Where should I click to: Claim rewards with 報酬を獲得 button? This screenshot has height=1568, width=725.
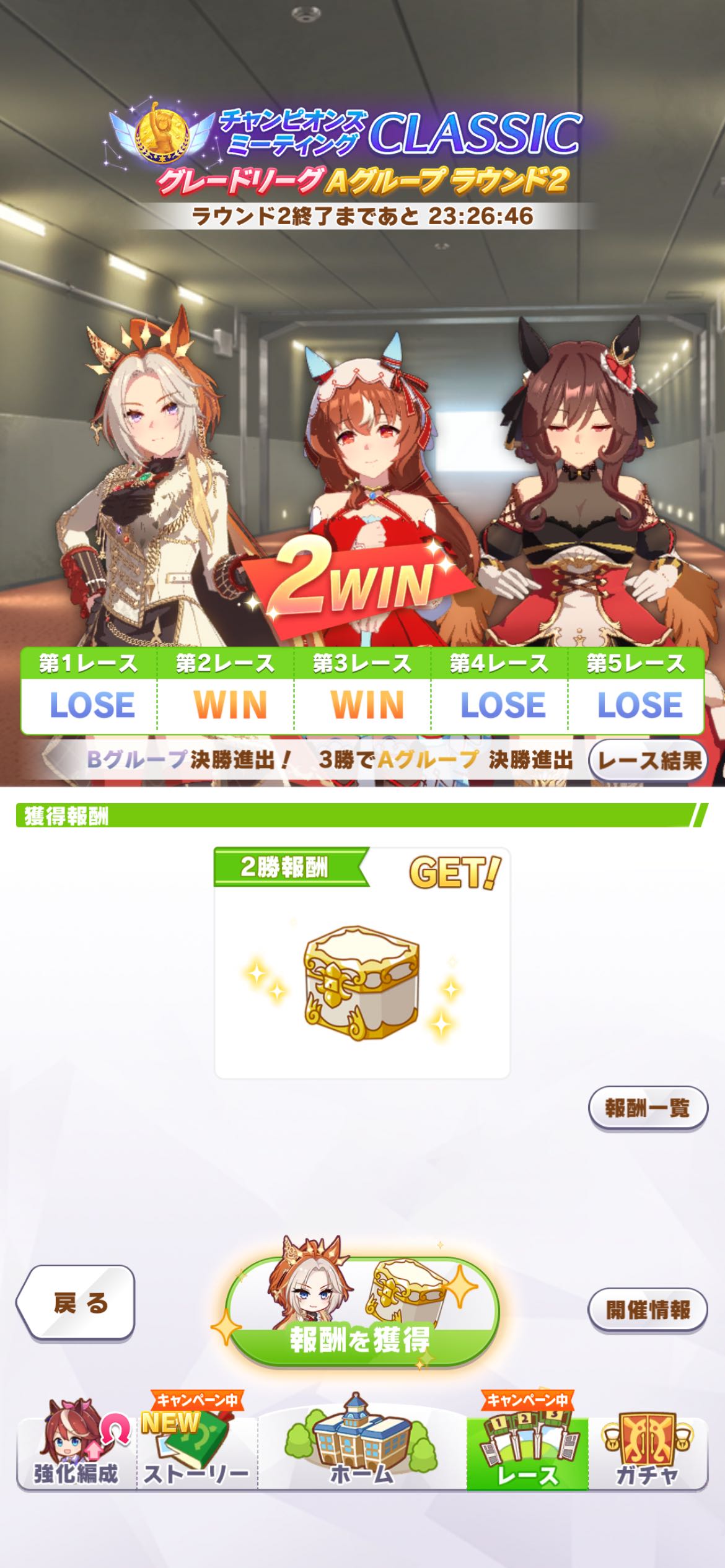coord(362,1320)
